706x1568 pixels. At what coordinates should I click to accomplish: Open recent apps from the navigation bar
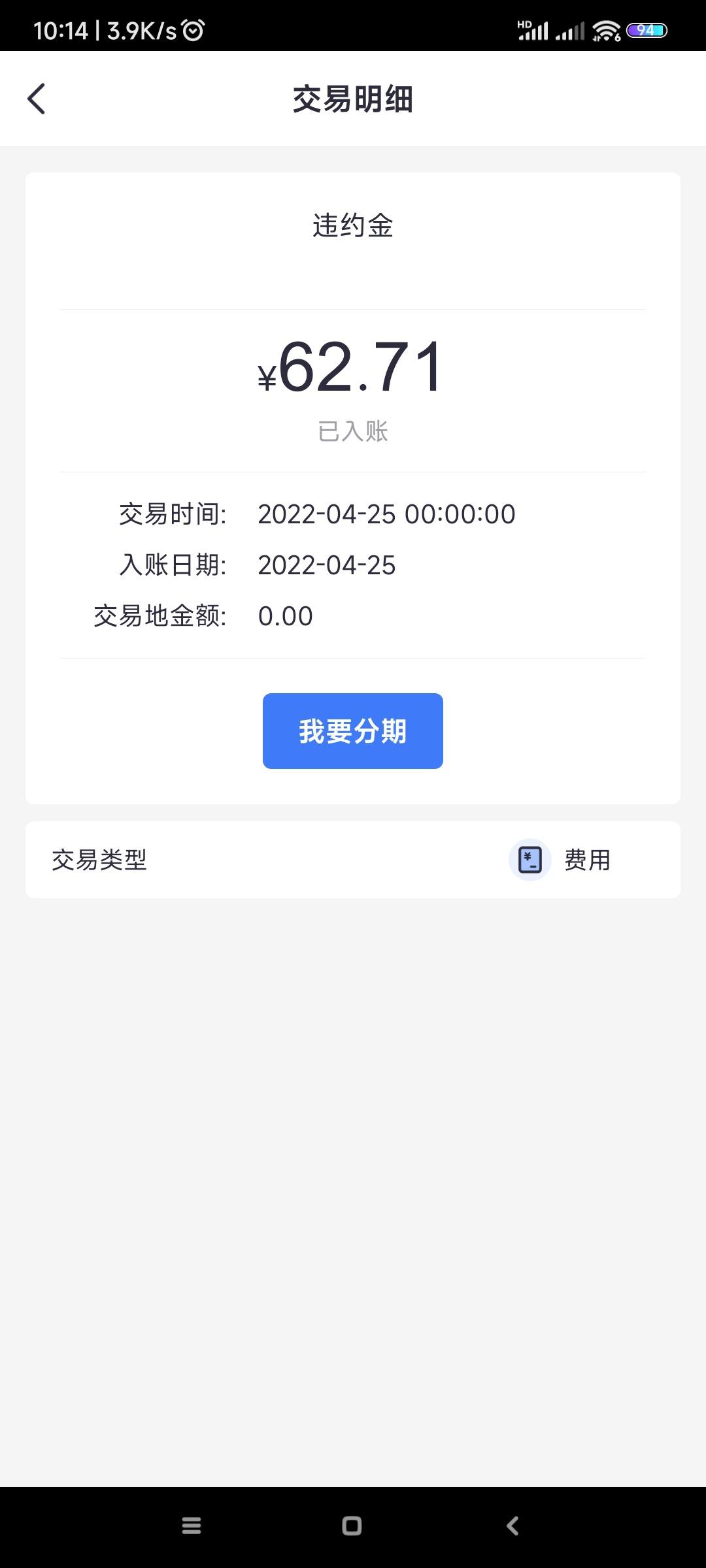[192, 1526]
